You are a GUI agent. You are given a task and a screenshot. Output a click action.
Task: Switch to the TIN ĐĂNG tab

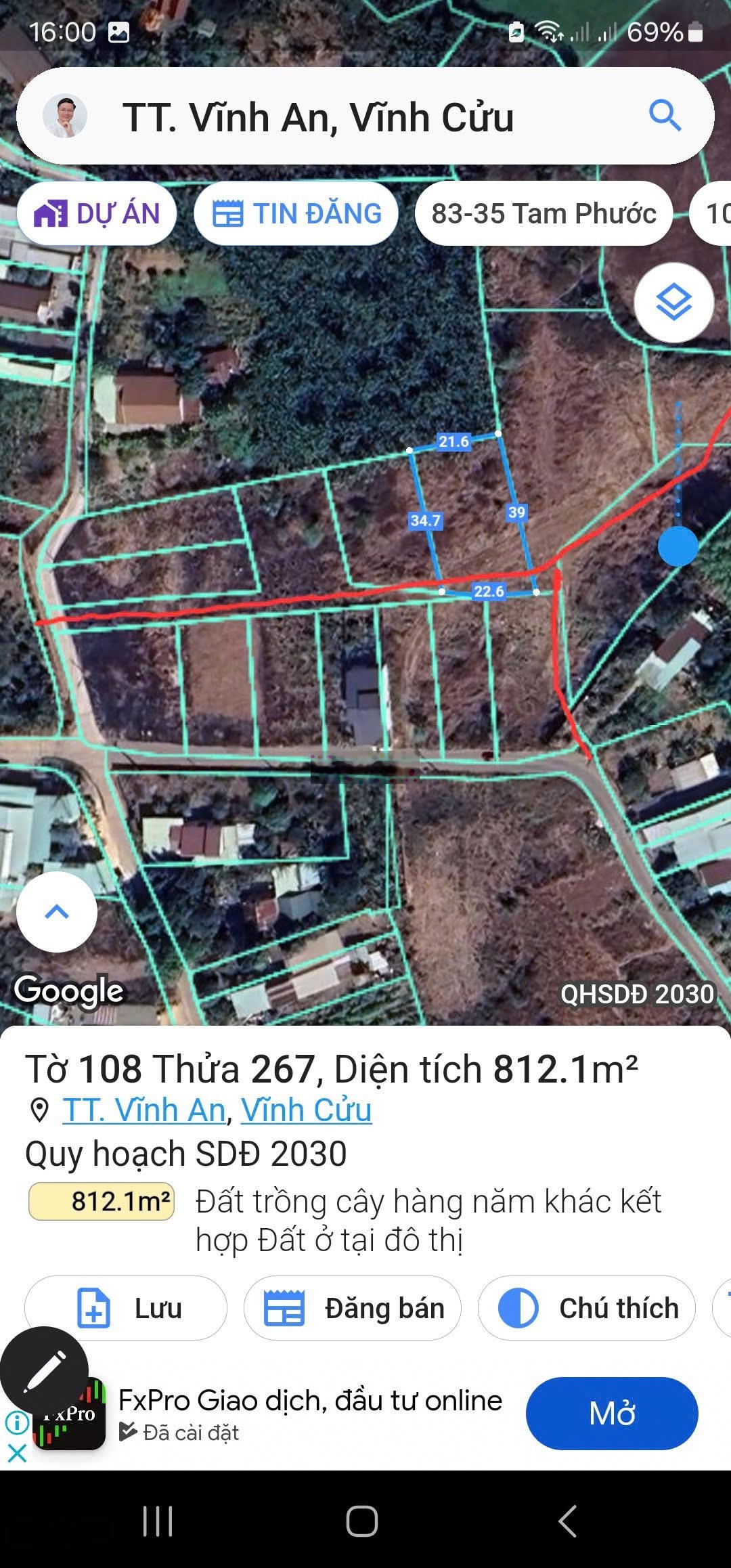click(x=296, y=213)
